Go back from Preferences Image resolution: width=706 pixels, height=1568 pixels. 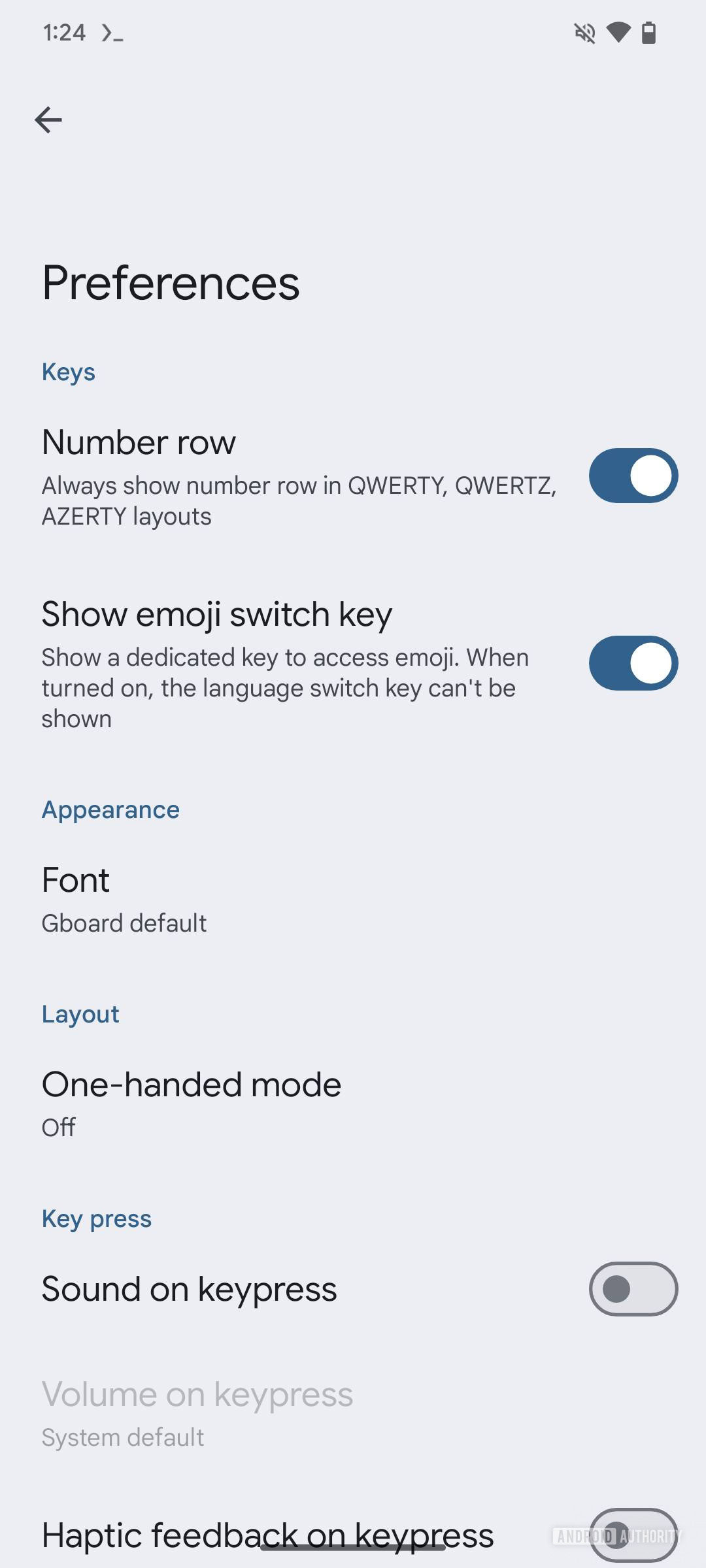[x=48, y=120]
